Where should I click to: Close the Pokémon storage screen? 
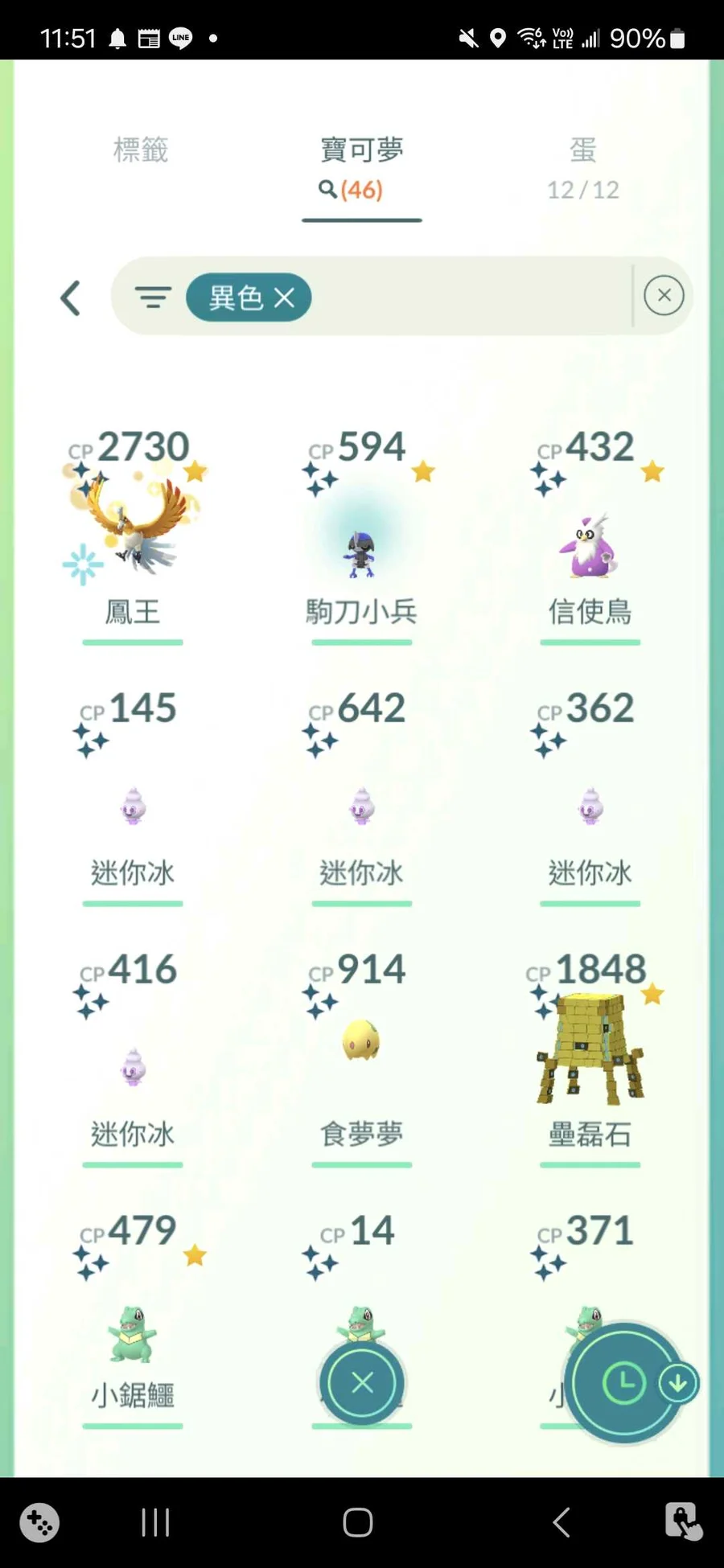coord(362,1383)
